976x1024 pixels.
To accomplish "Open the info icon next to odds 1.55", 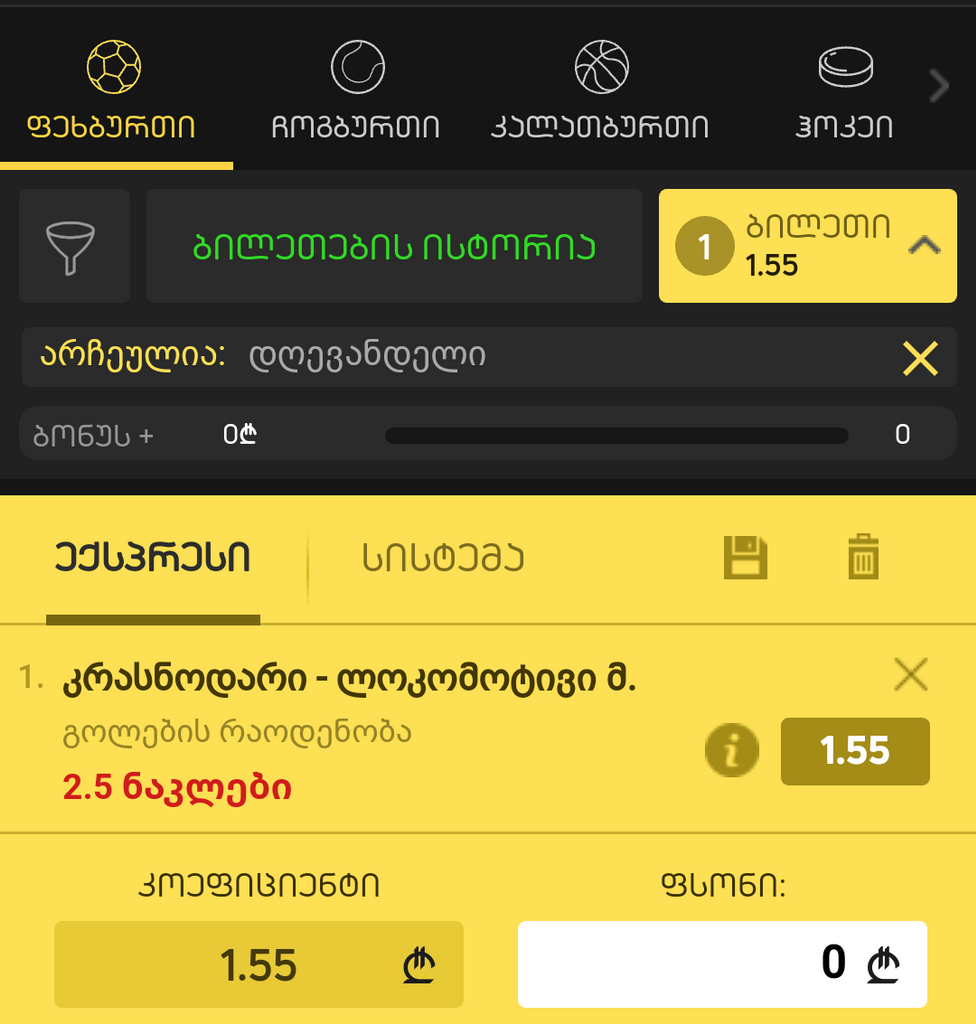I will click(732, 750).
